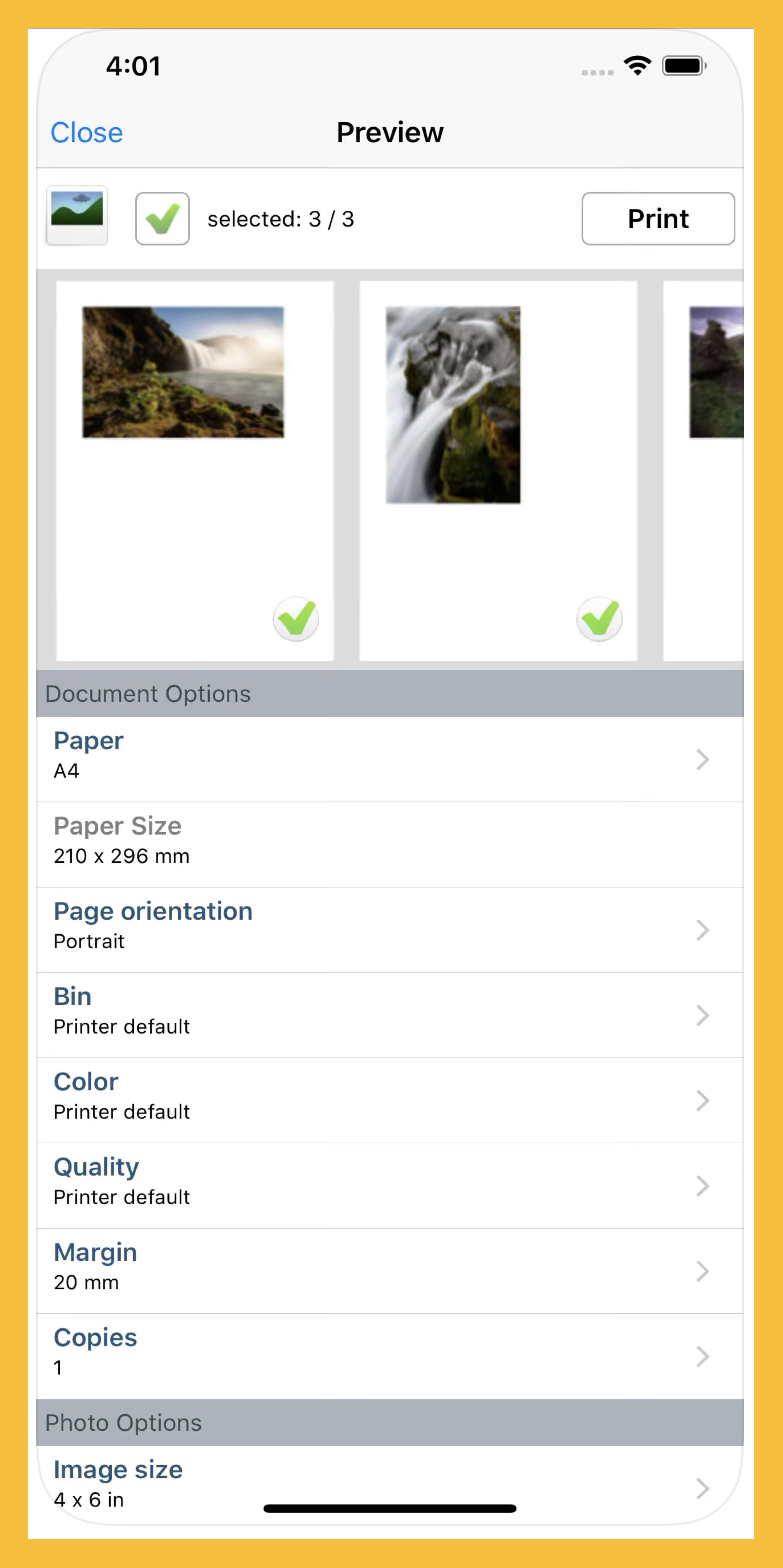This screenshot has height=1568, width=783.
Task: Deselect the lakeside waterfall photo page
Action: click(296, 619)
